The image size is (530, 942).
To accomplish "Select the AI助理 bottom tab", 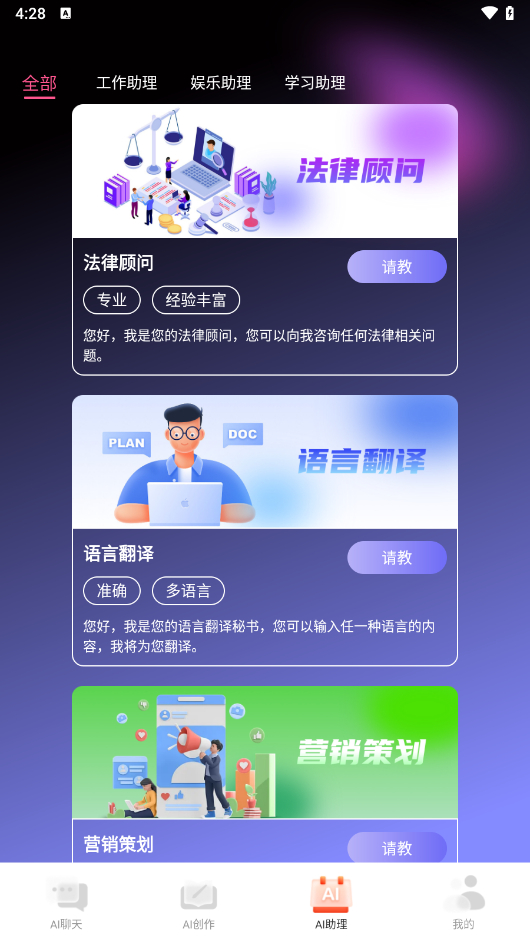I will click(331, 902).
